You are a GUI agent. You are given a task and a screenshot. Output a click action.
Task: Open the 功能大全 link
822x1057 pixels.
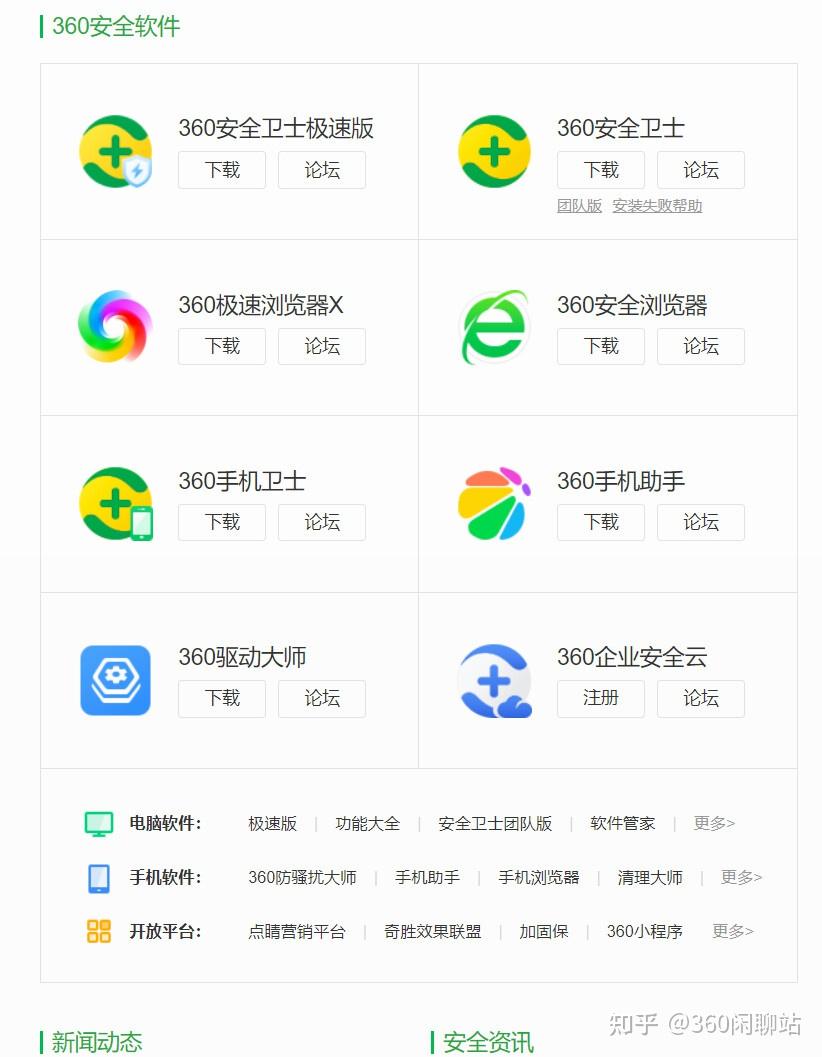point(367,824)
